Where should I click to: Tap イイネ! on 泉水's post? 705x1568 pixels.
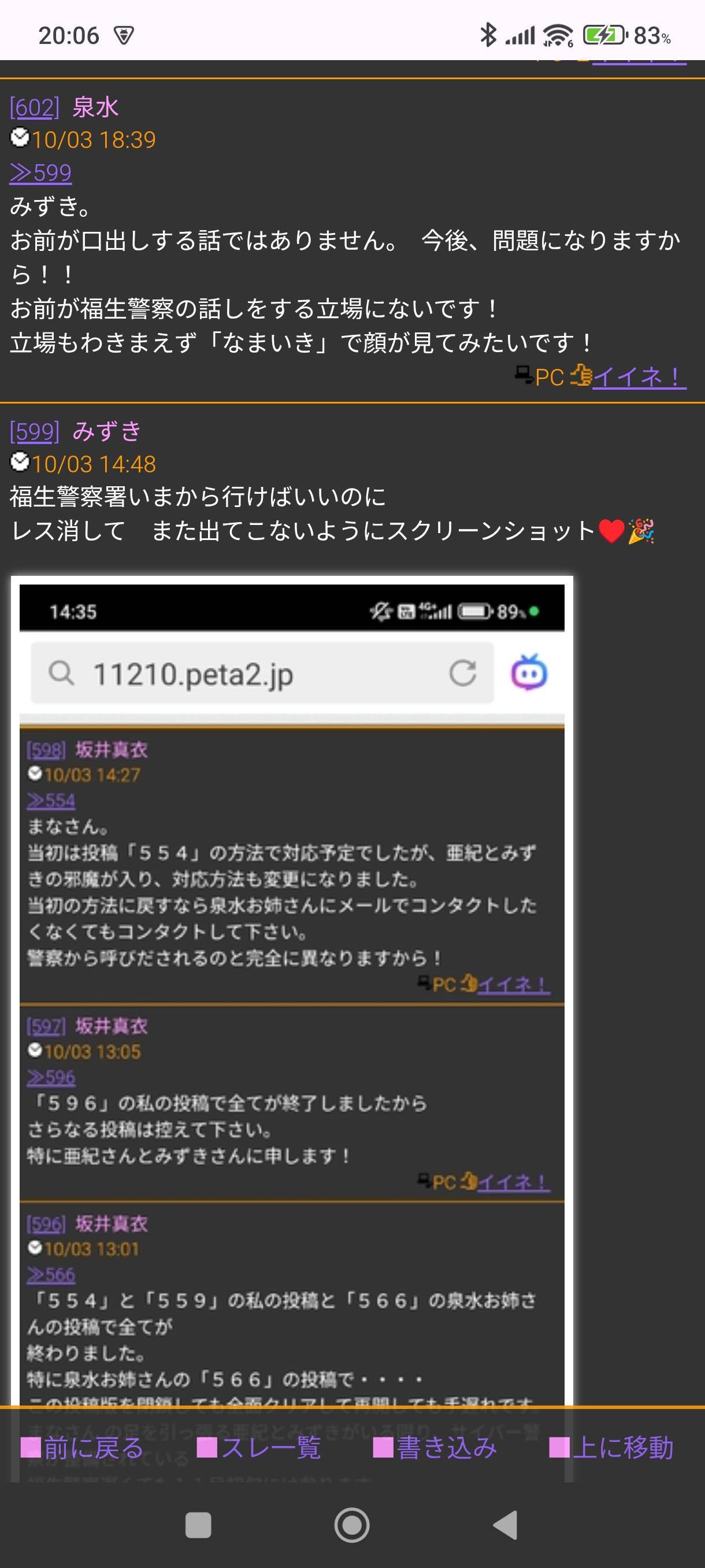[x=638, y=378]
